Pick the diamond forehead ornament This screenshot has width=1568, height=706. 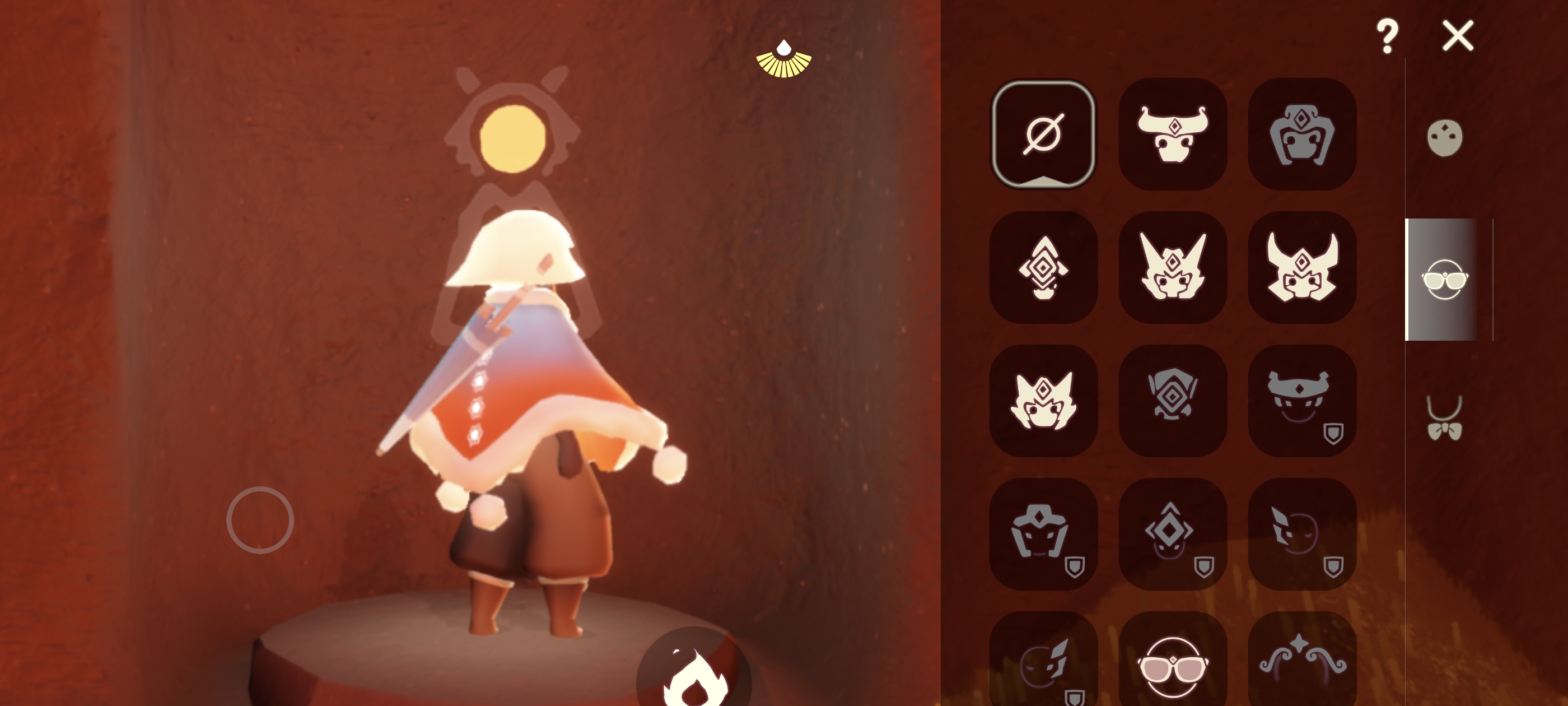(x=1043, y=267)
